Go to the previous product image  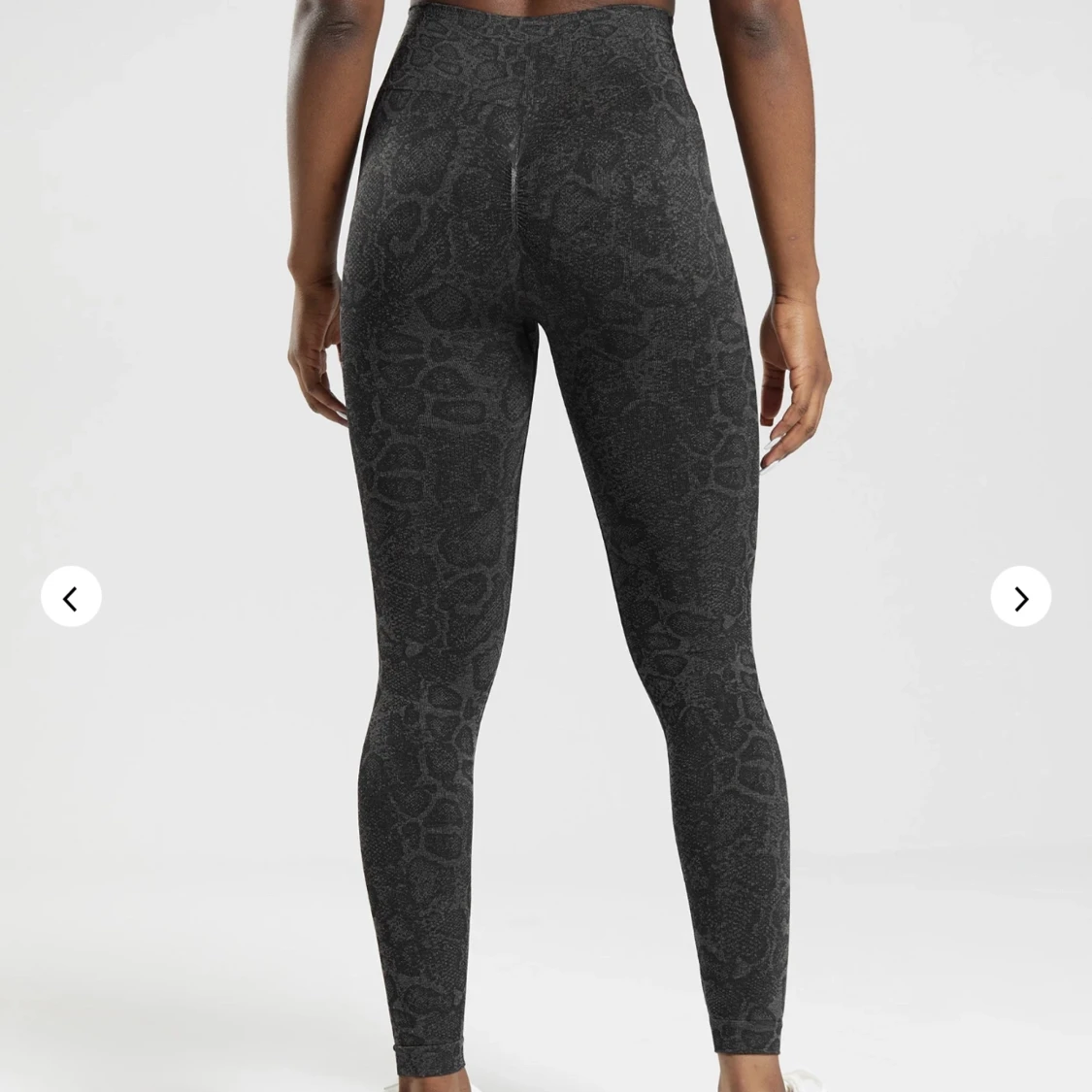[x=71, y=597]
